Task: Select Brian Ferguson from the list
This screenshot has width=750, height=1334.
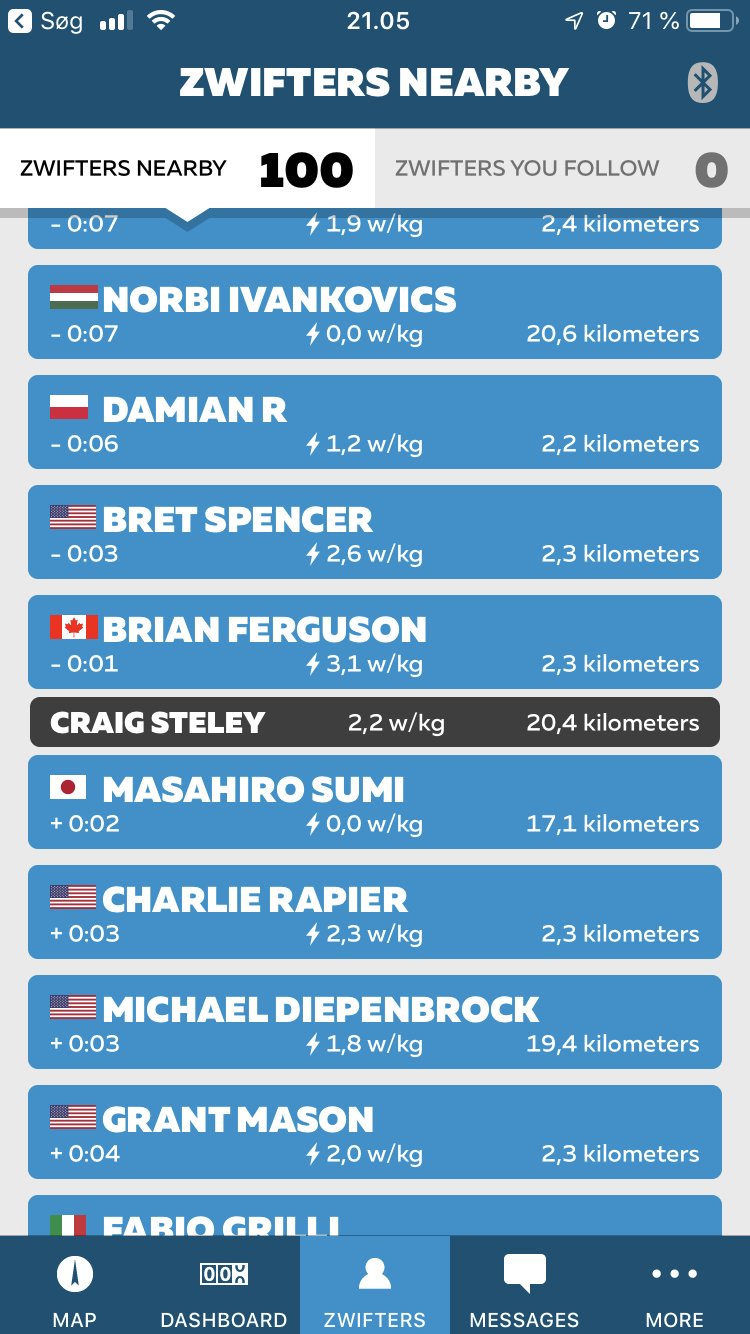Action: [x=375, y=642]
